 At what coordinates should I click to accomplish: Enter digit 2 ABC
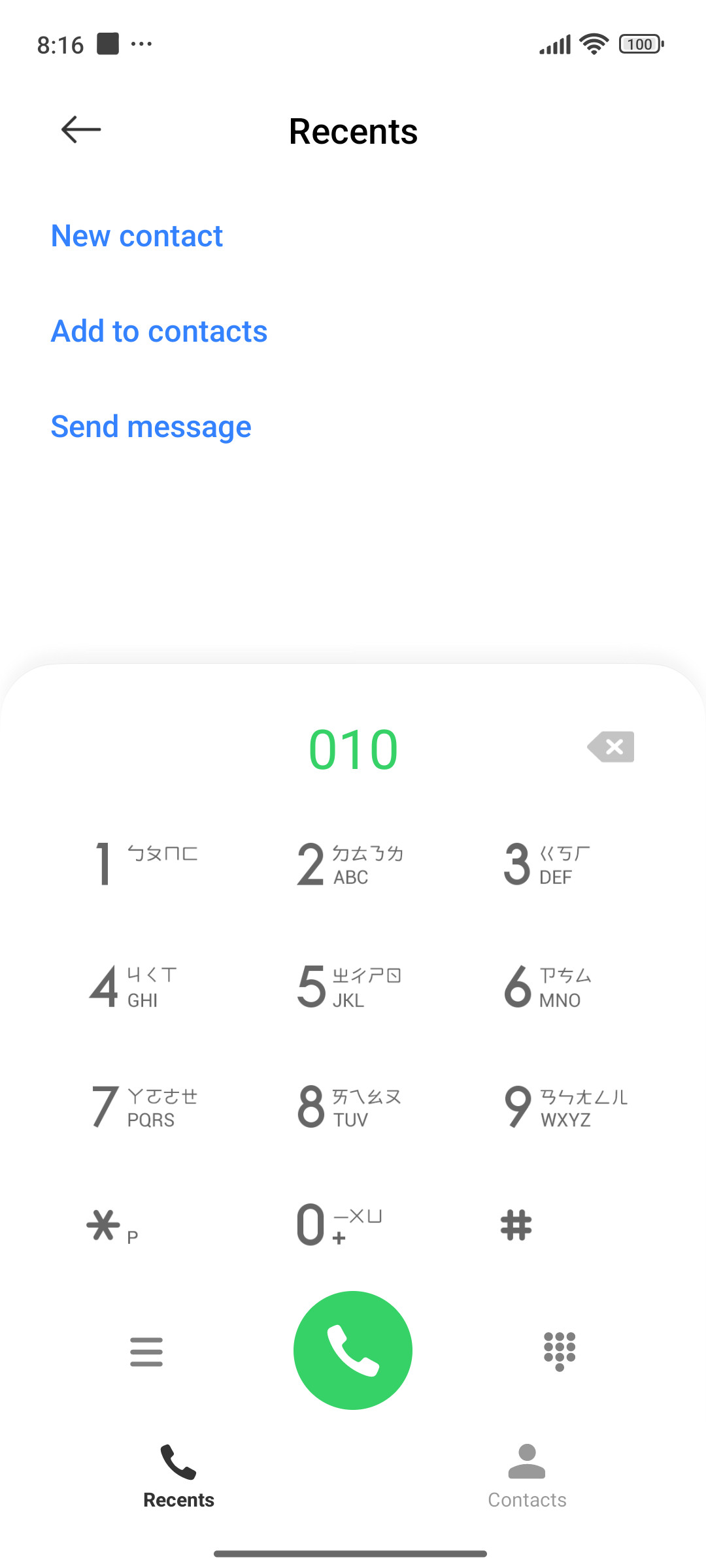pyautogui.click(x=350, y=864)
